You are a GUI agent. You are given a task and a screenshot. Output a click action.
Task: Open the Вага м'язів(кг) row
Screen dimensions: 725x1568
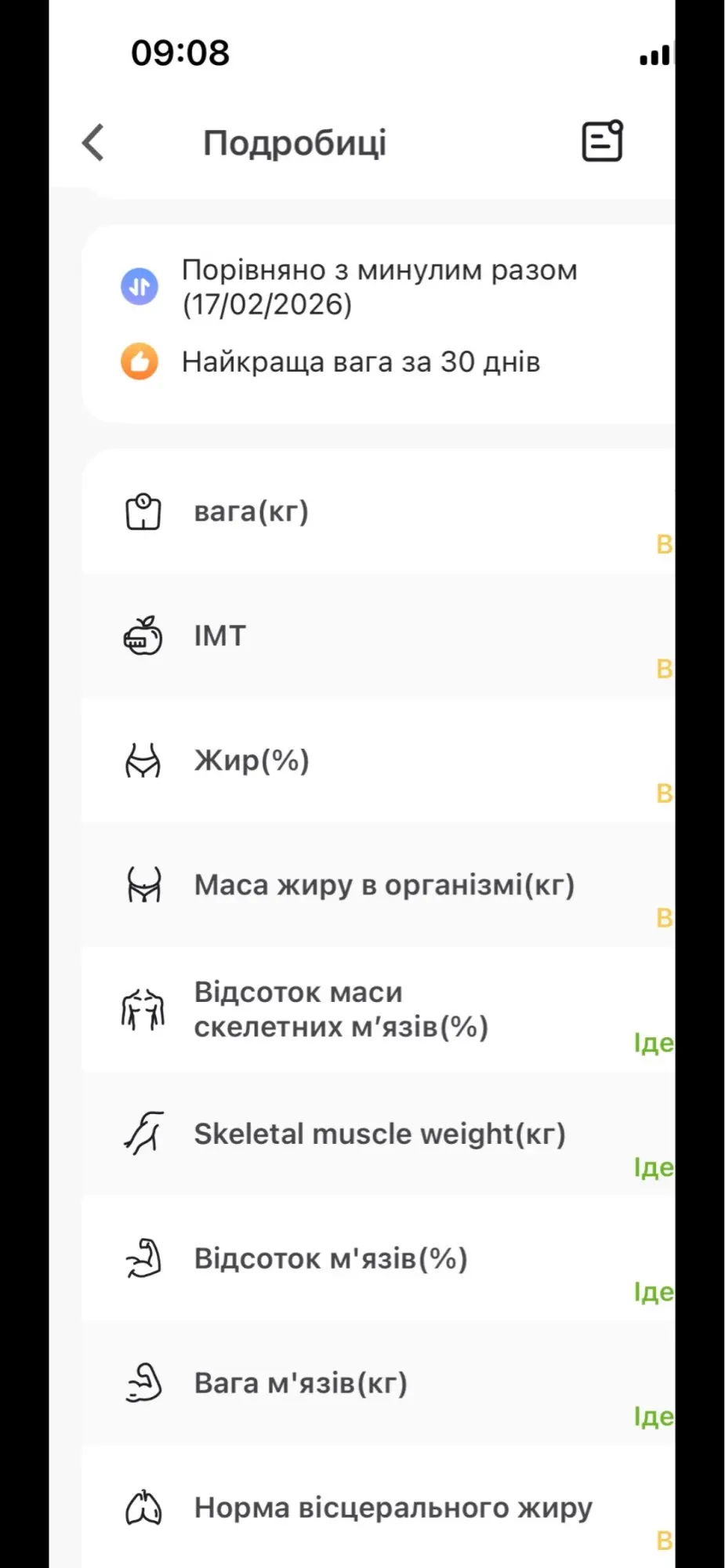(379, 1384)
